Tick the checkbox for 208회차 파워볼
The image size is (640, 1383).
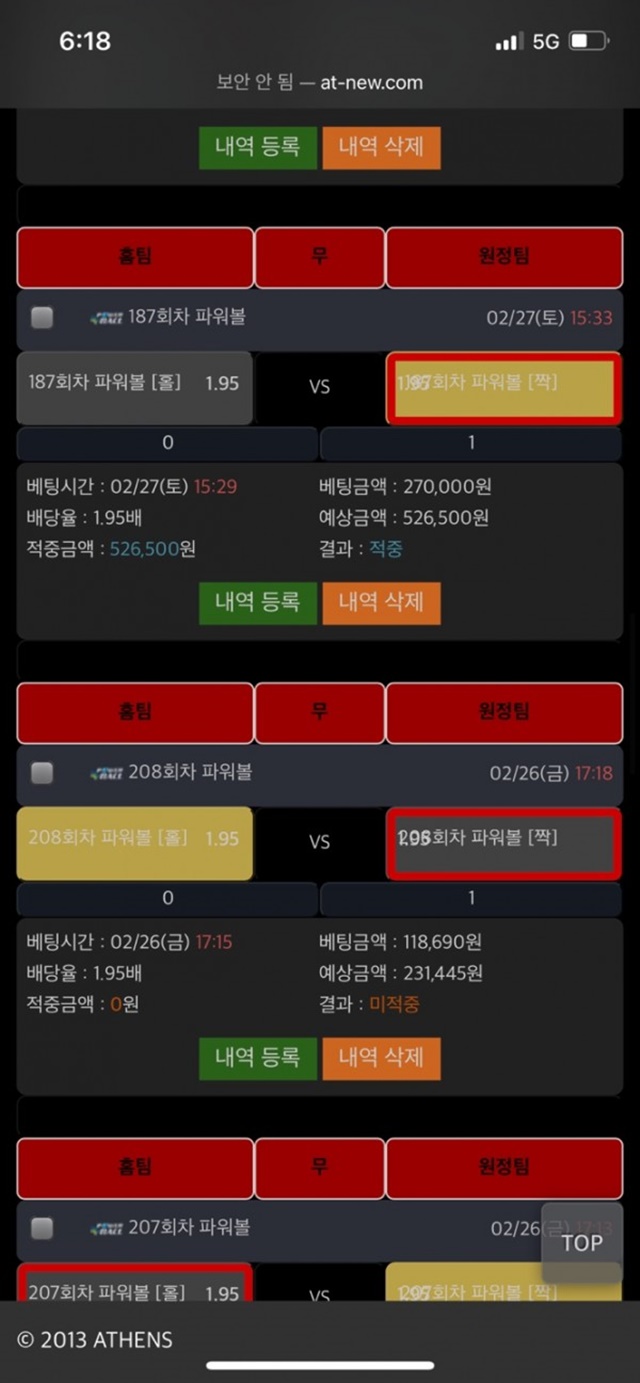click(42, 773)
